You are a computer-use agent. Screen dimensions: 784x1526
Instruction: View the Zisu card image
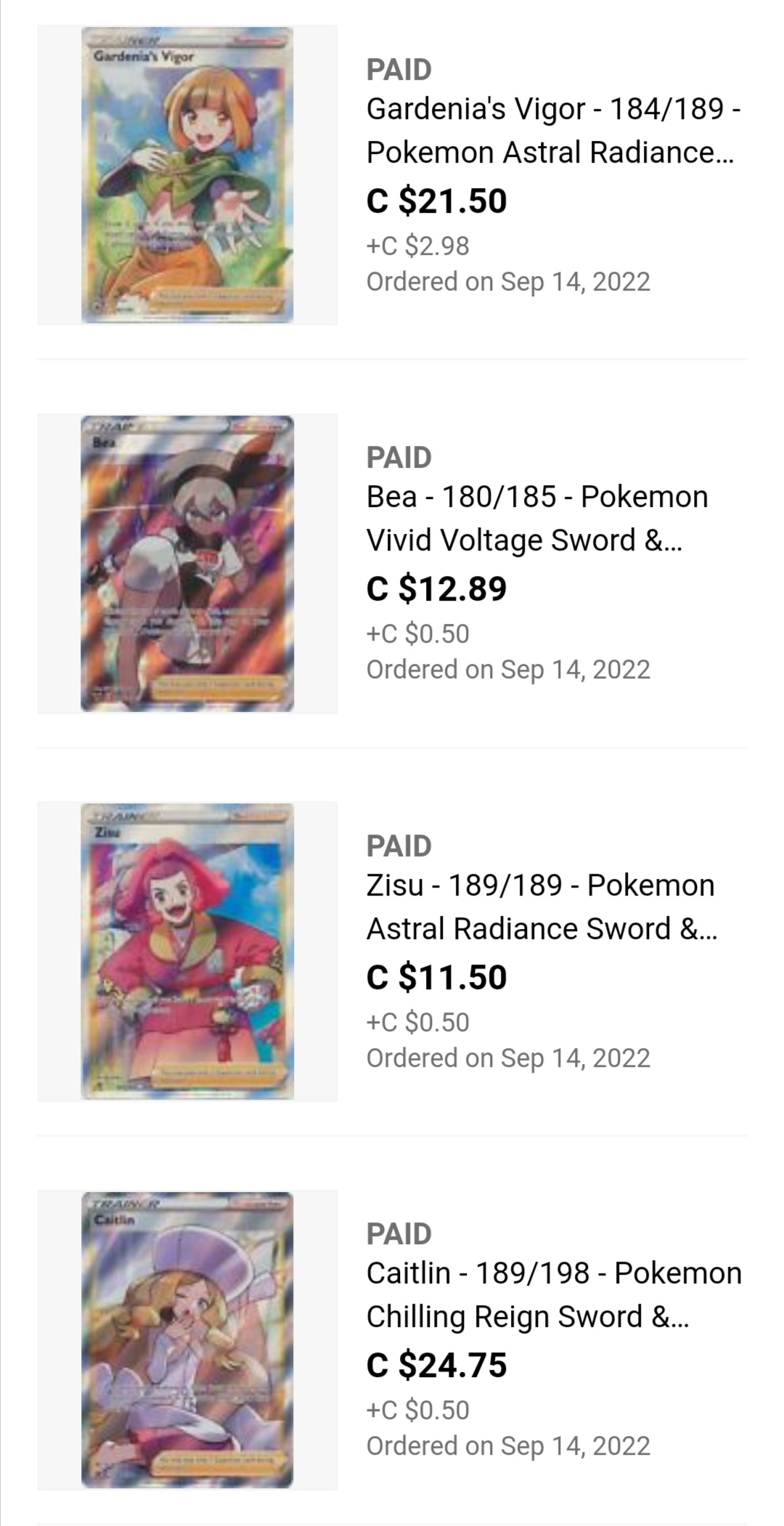[187, 951]
